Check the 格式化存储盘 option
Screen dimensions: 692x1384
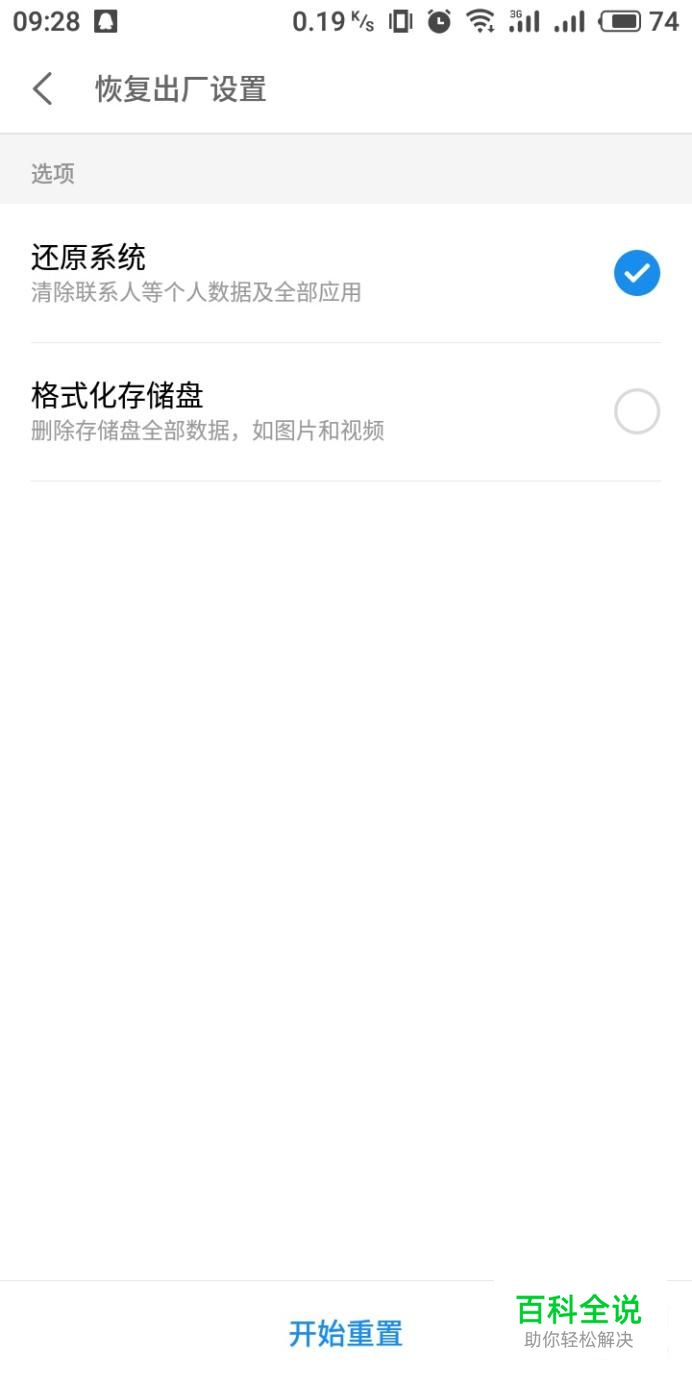click(637, 411)
